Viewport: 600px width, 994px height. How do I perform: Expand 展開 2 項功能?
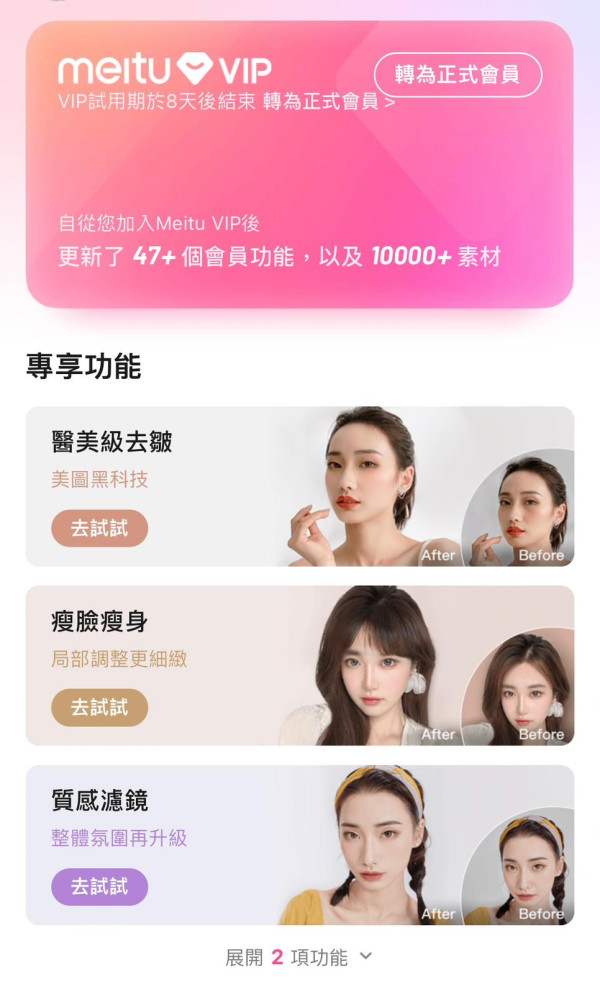coord(298,957)
